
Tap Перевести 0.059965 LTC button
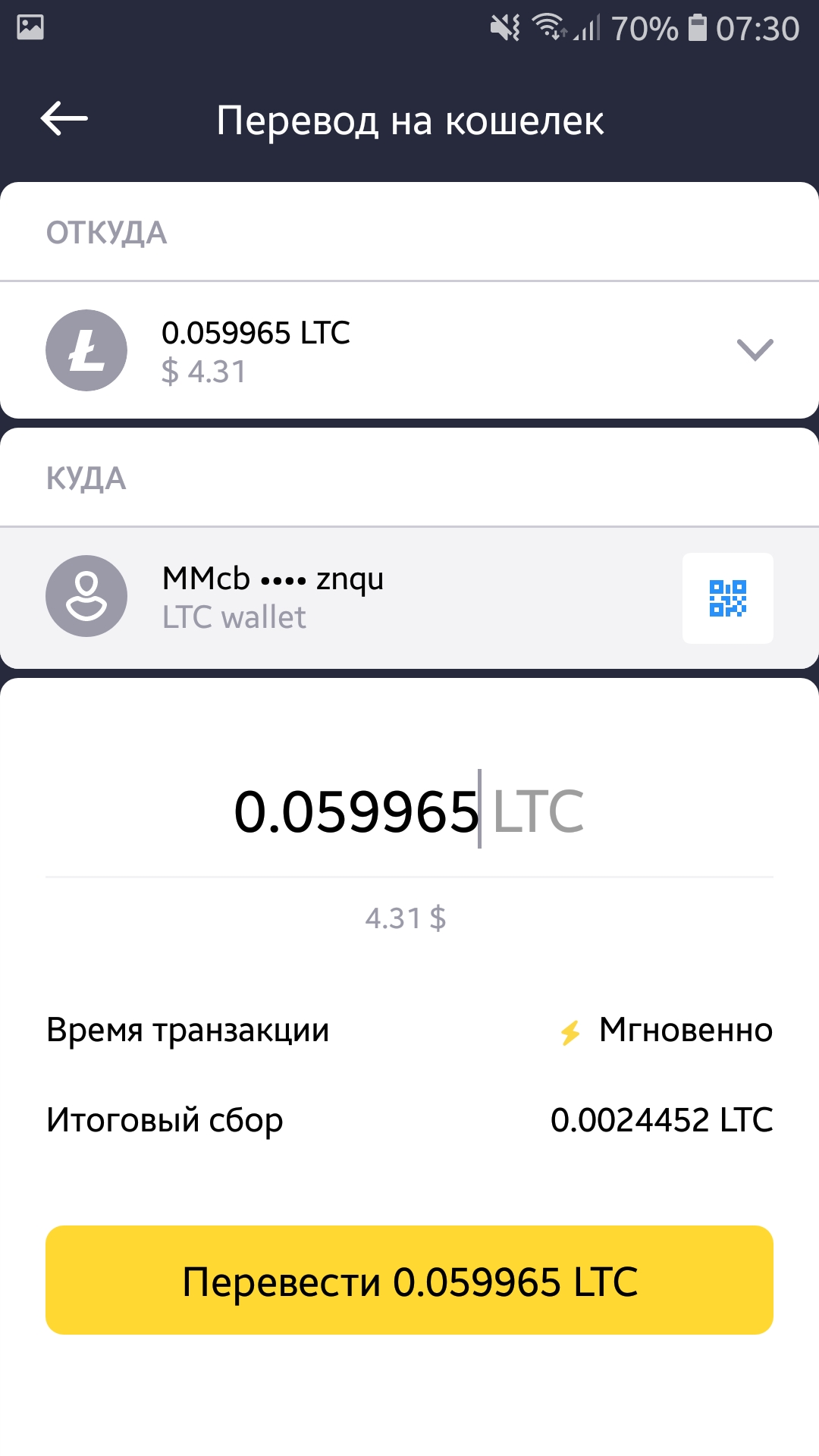click(x=409, y=1280)
